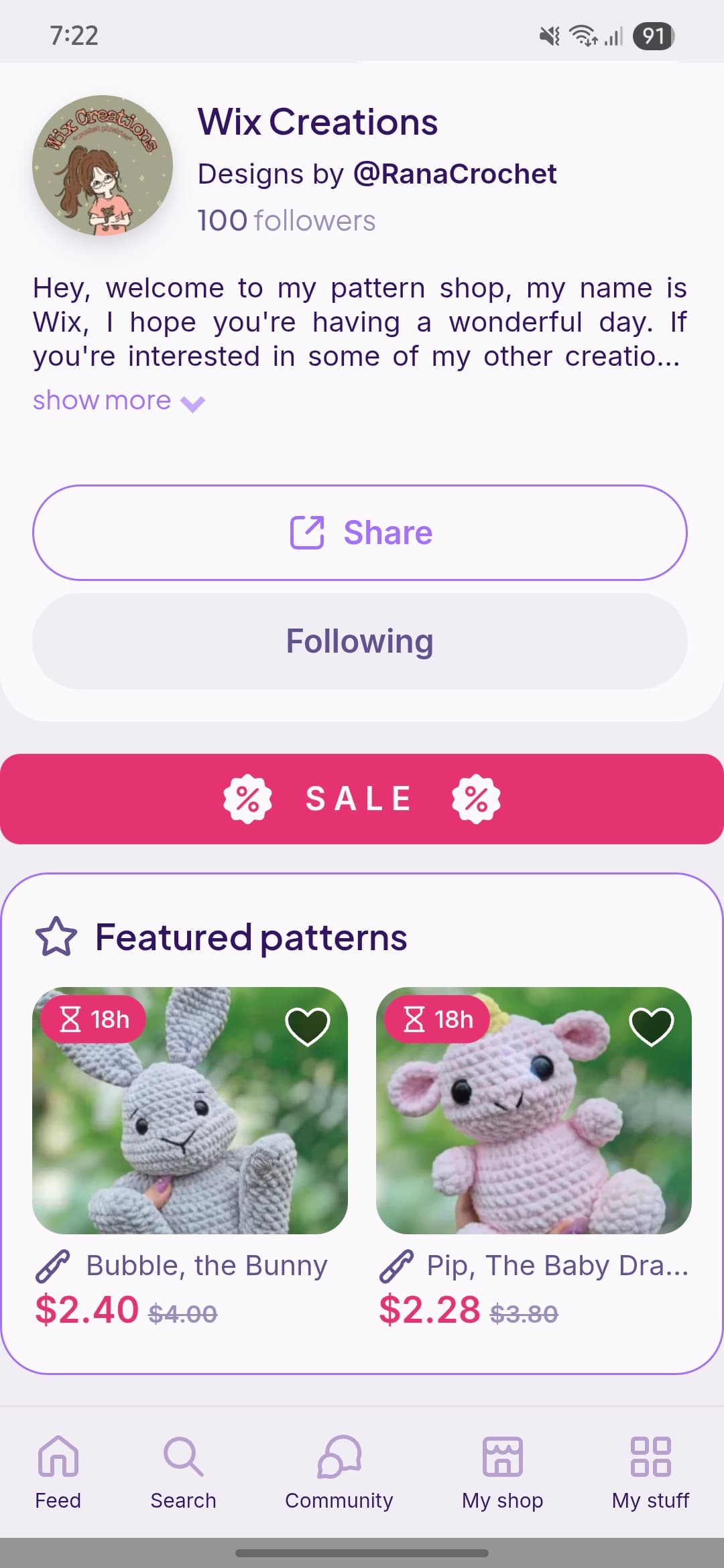The height and width of the screenshot is (1568, 724).
Task: Open the SALE banner
Action: pos(362,799)
